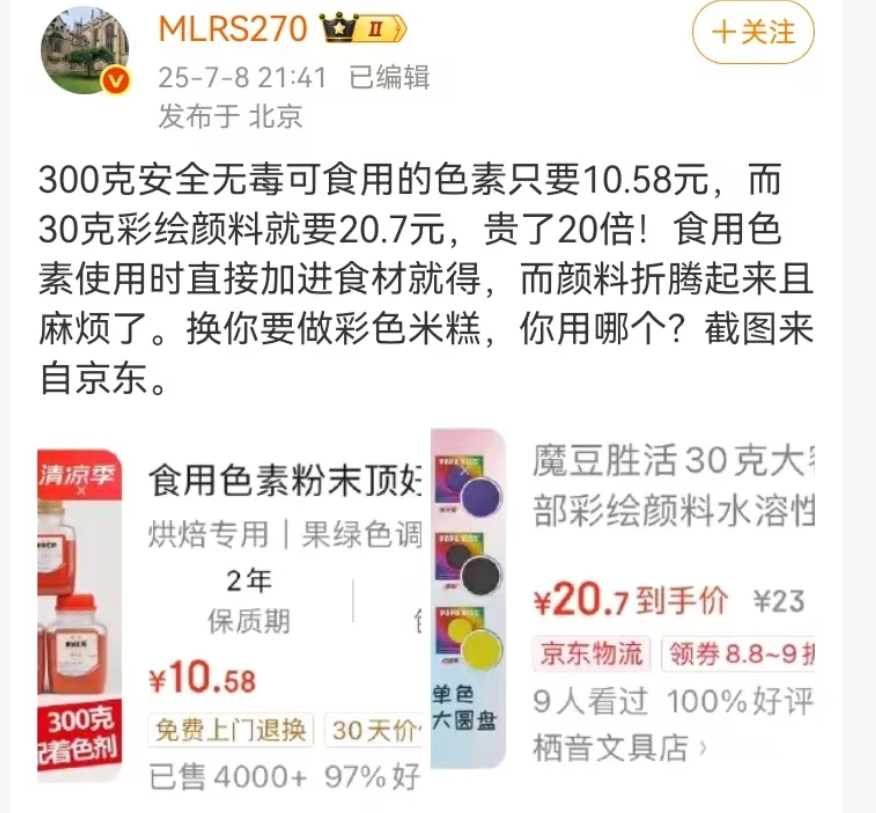The width and height of the screenshot is (876, 813).
Task: Open MLRS270's profile avatar
Action: (86, 52)
